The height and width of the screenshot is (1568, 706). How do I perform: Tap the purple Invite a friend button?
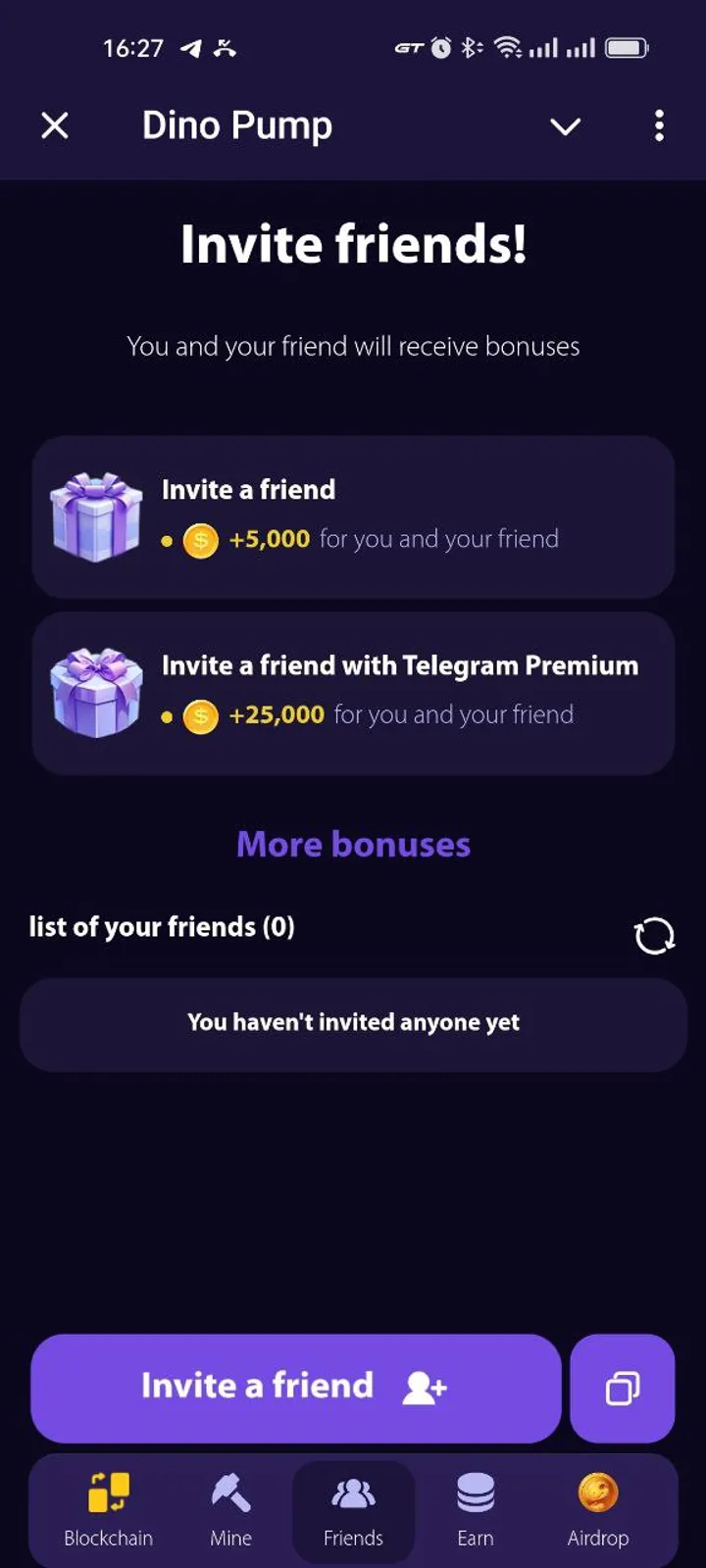pyautogui.click(x=295, y=1388)
